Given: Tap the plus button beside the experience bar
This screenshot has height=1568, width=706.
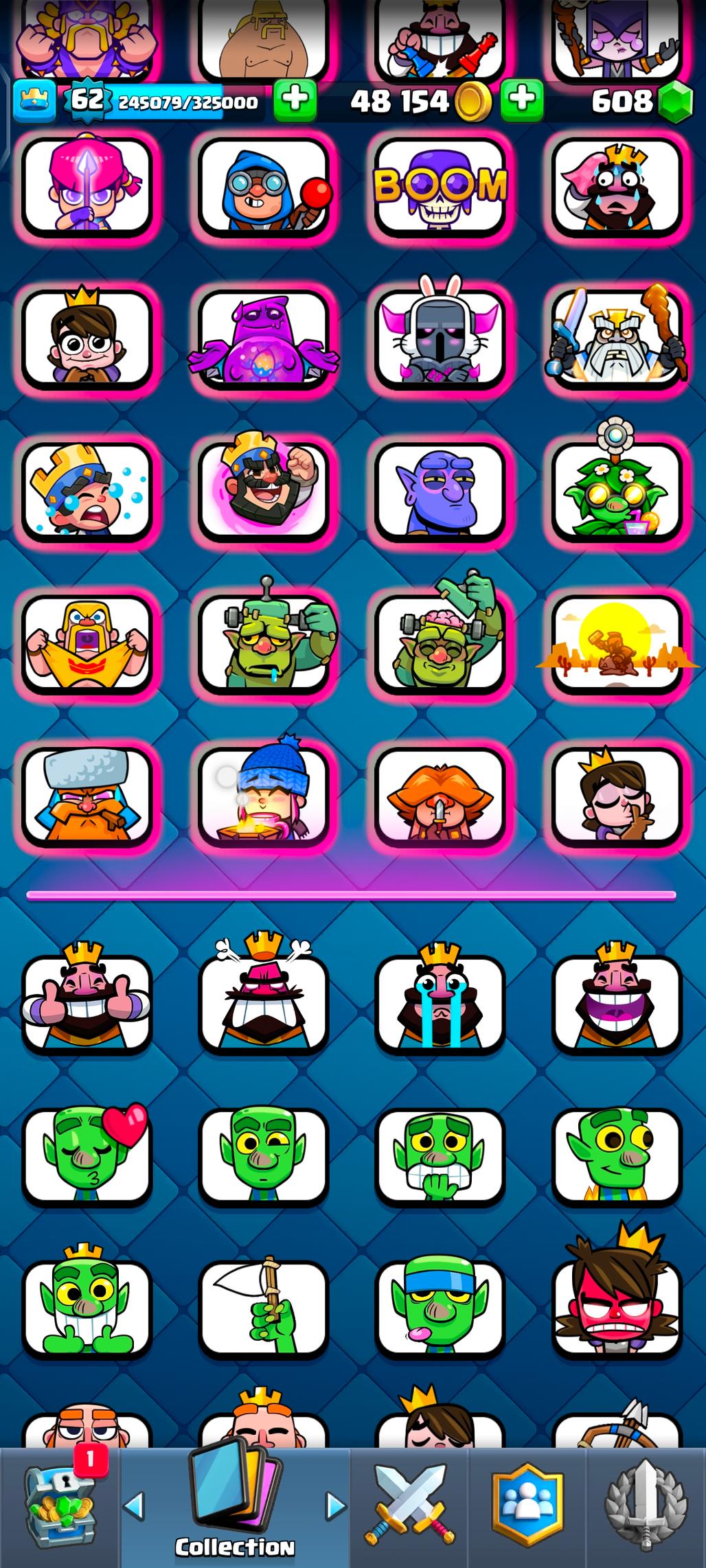Looking at the screenshot, I should [x=295, y=100].
